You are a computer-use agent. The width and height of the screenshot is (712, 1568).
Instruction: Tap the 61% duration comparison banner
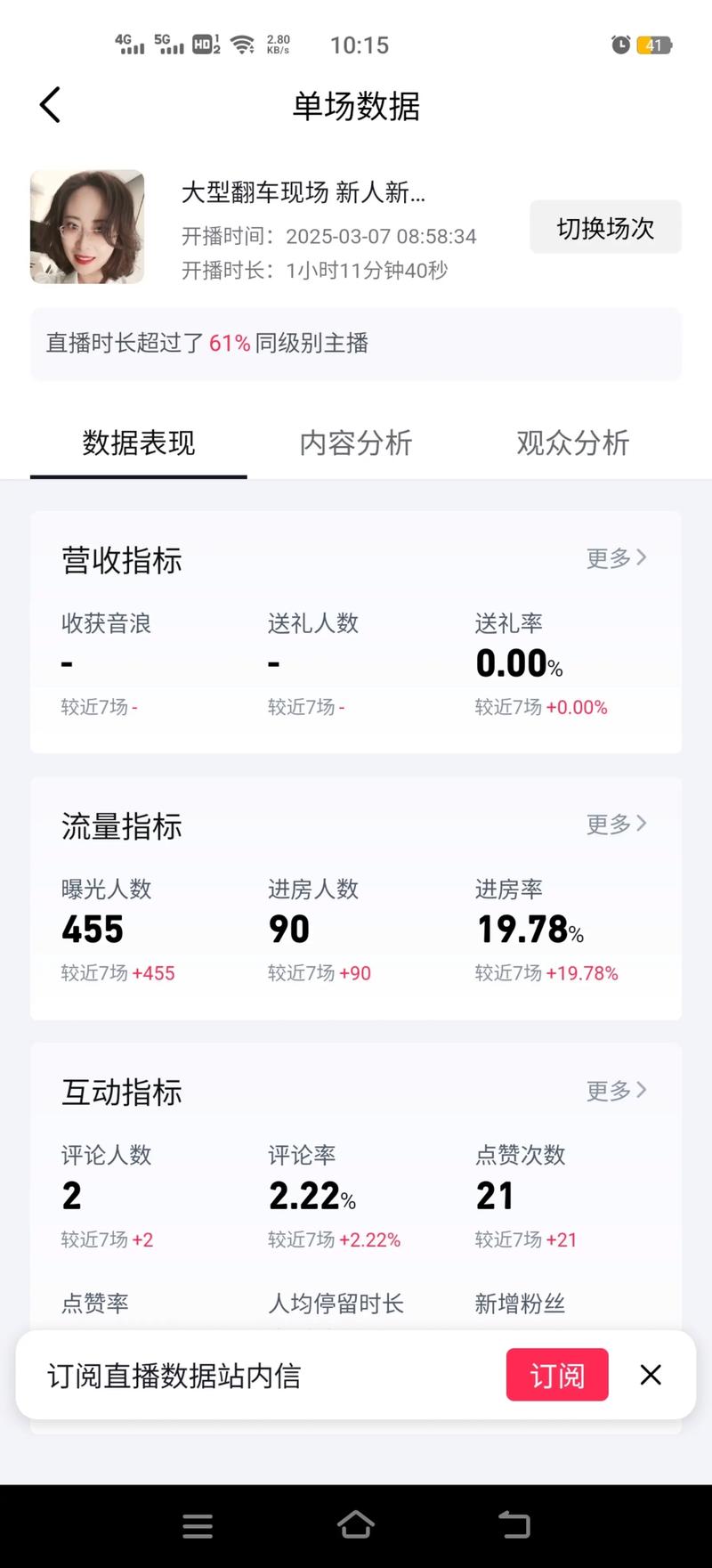pos(356,344)
